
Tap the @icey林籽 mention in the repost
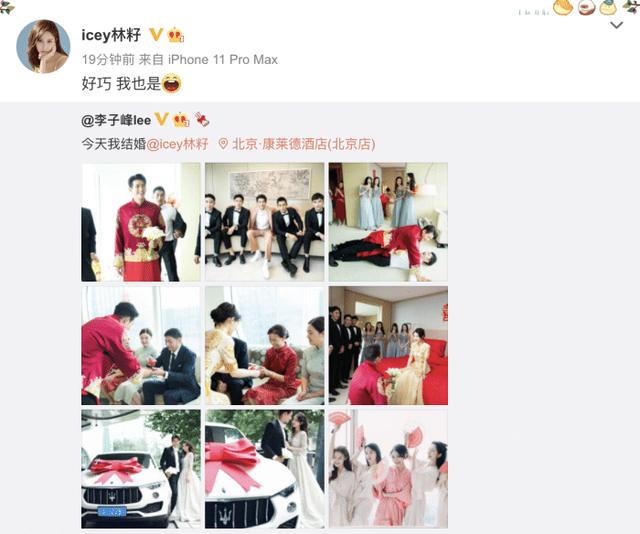tap(178, 144)
